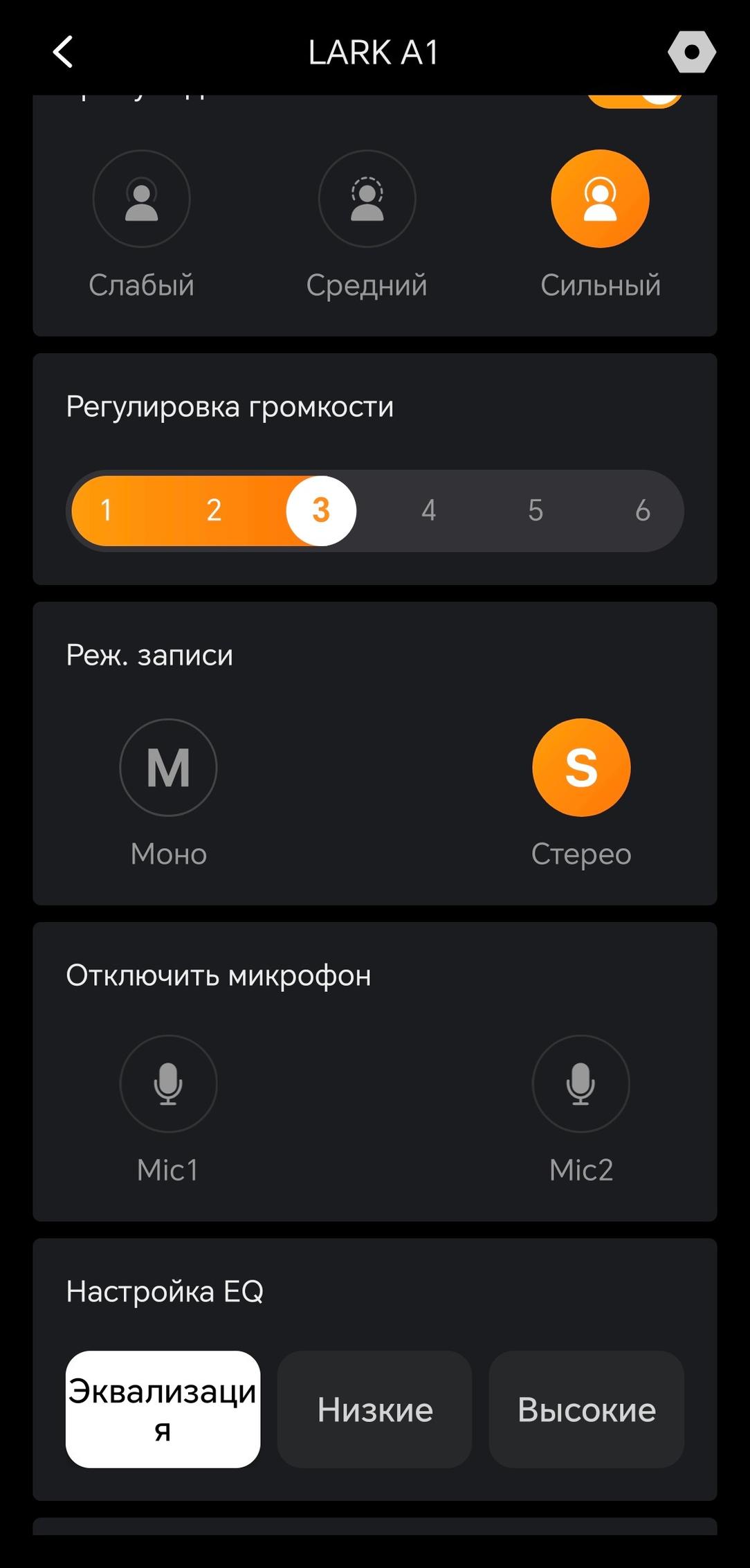Mute Mic2

[581, 1083]
